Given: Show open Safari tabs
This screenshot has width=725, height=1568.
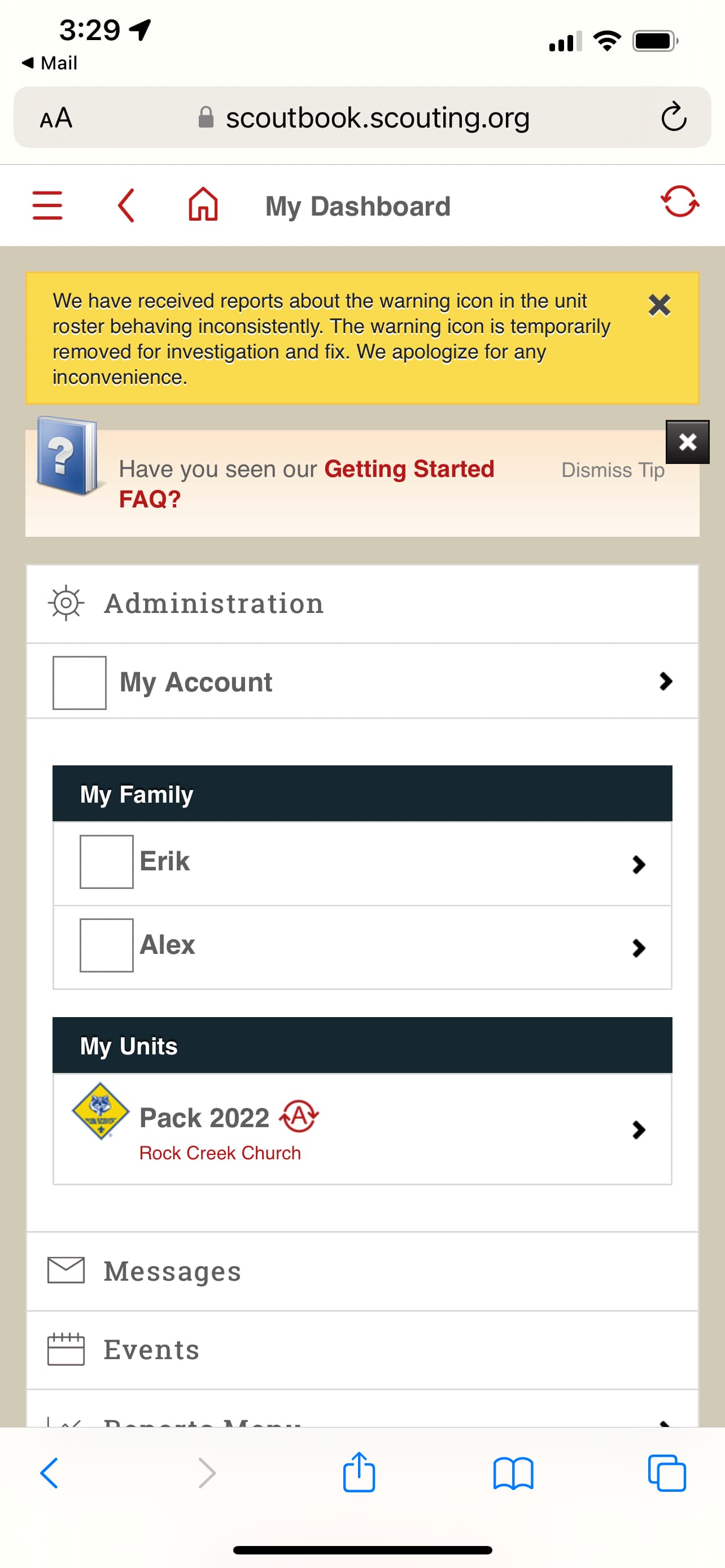Looking at the screenshot, I should point(667,1473).
